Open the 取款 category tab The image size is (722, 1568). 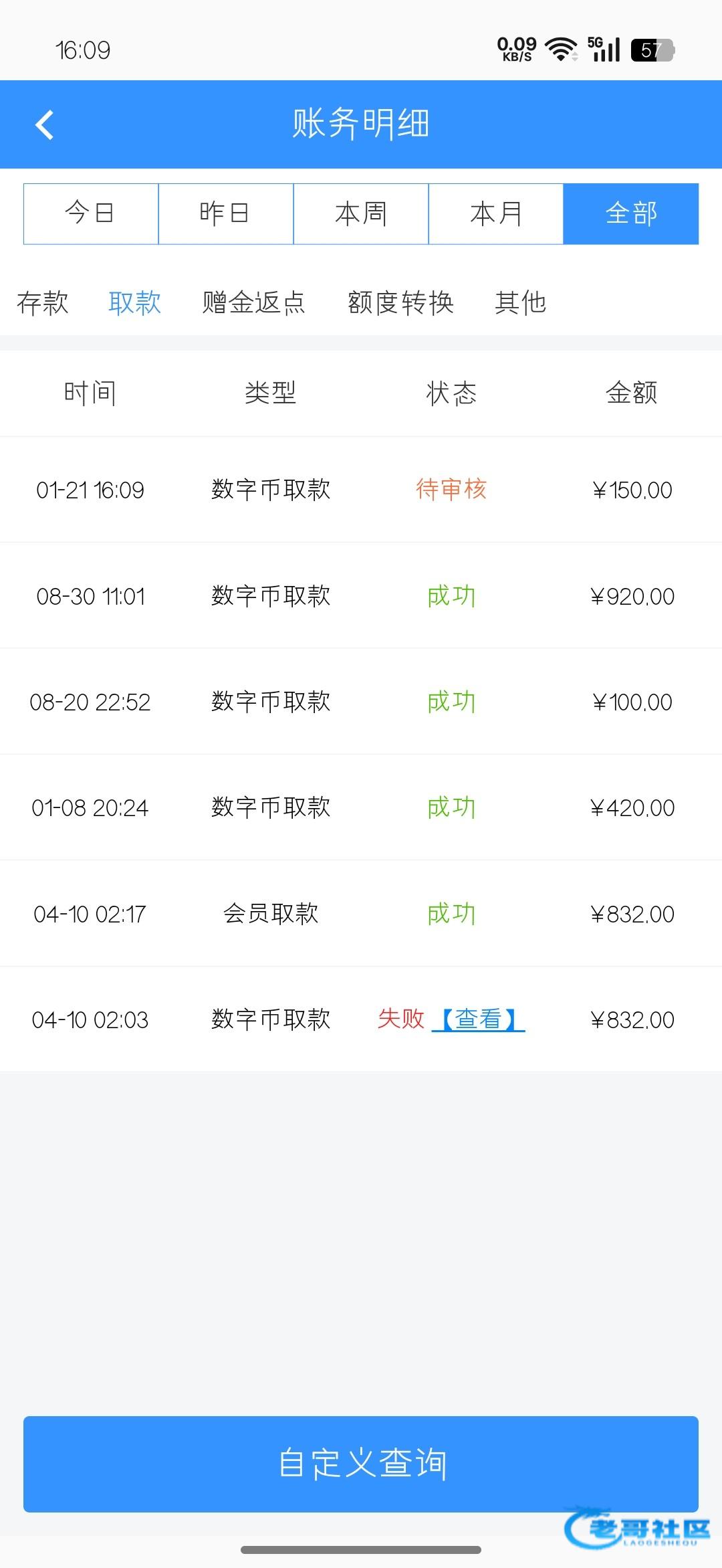pos(135,303)
